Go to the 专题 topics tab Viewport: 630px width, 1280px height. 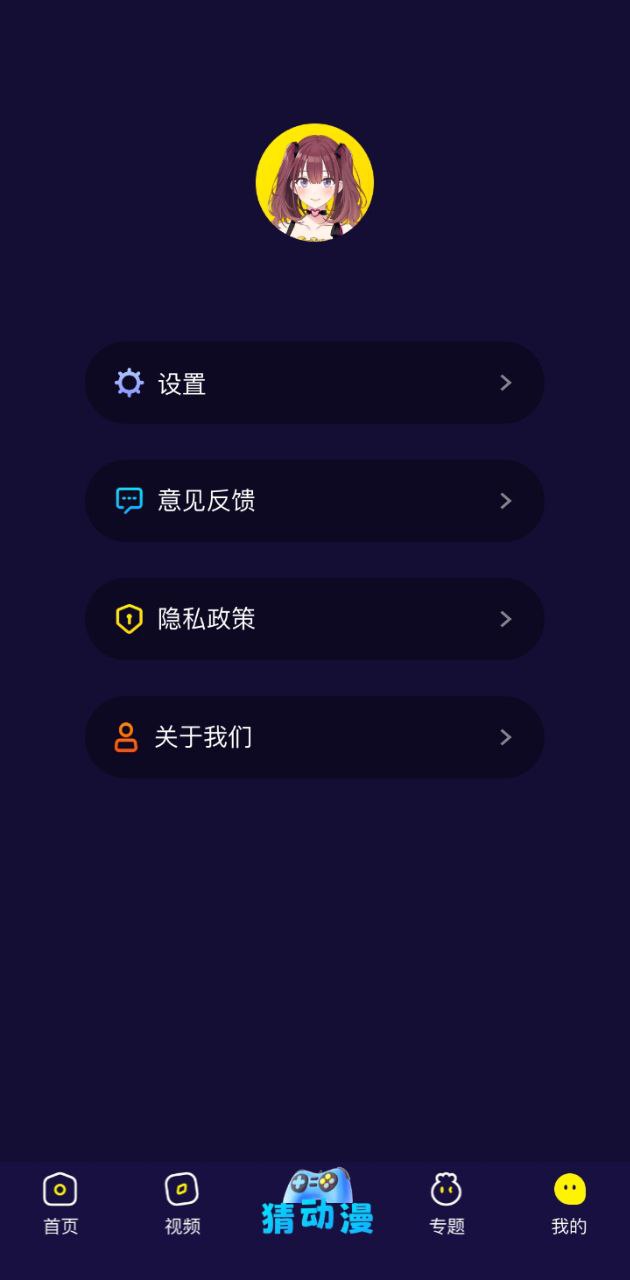coord(446,1204)
